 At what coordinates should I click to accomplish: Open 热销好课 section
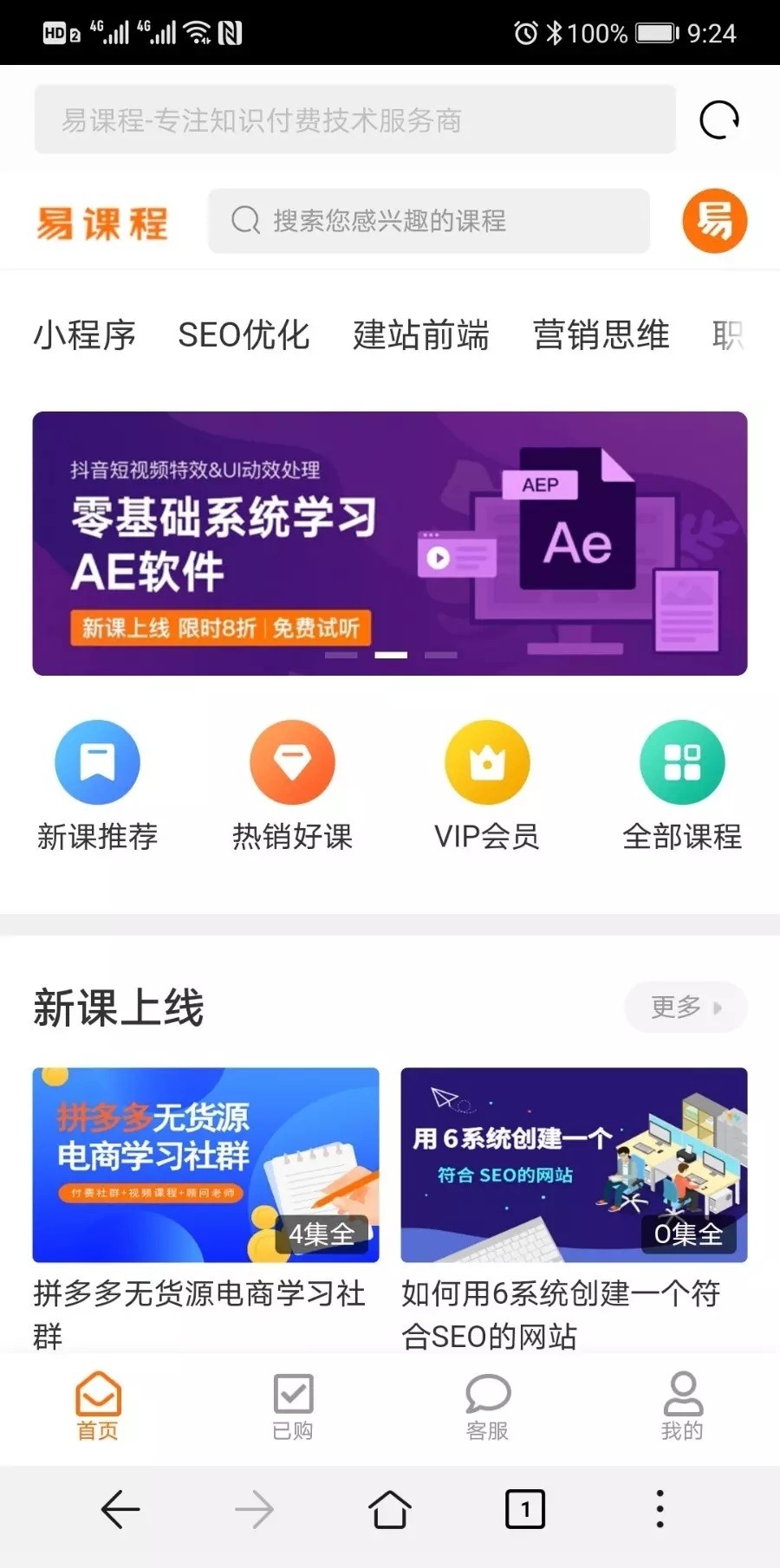pos(292,785)
